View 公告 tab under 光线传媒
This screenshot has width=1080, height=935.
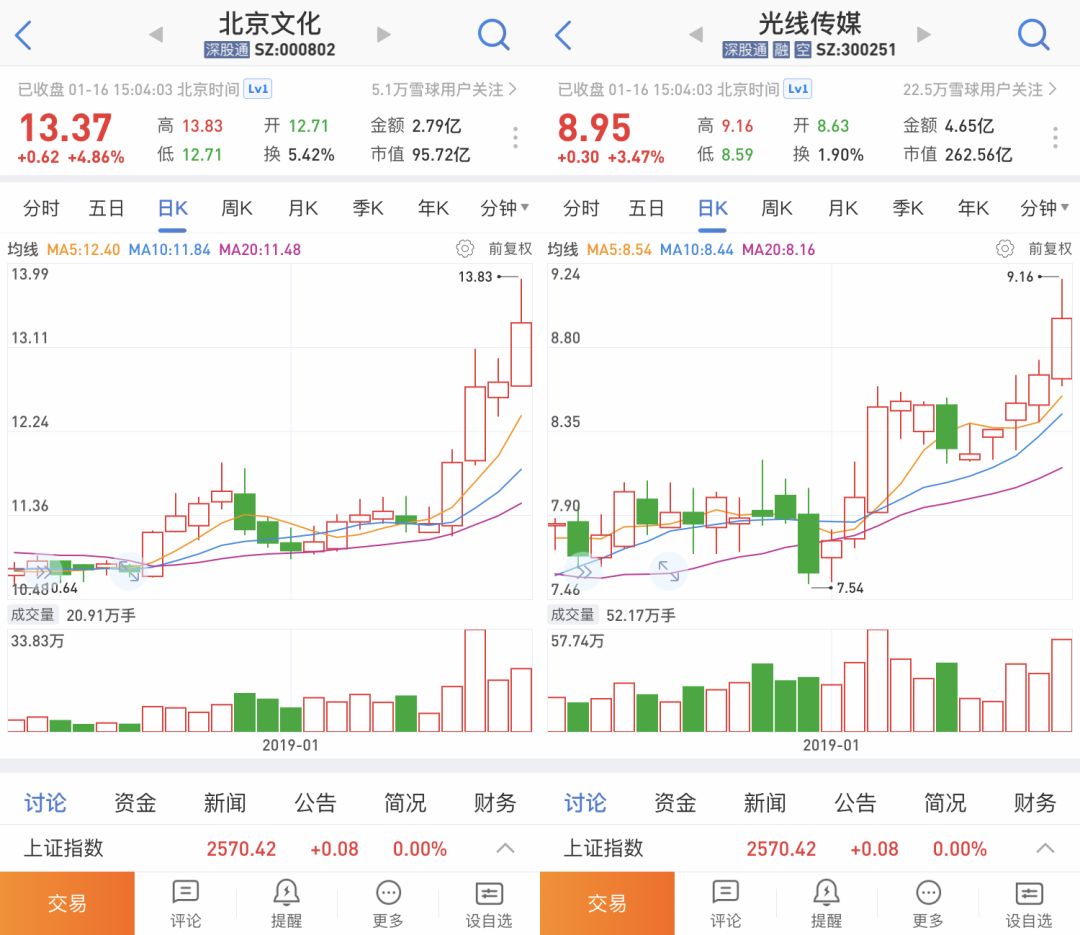tap(855, 803)
